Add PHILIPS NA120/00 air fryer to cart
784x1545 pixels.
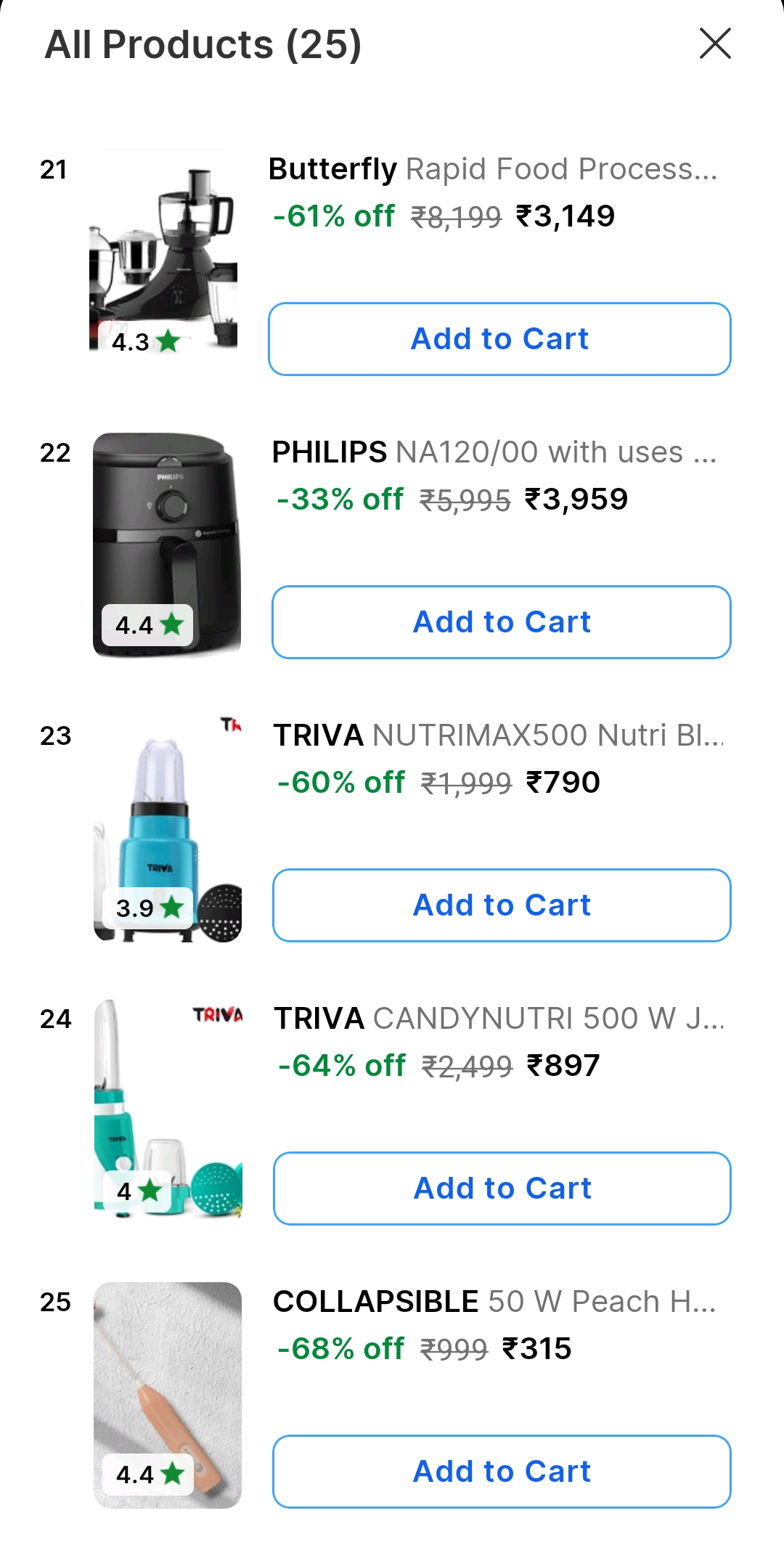pos(501,622)
